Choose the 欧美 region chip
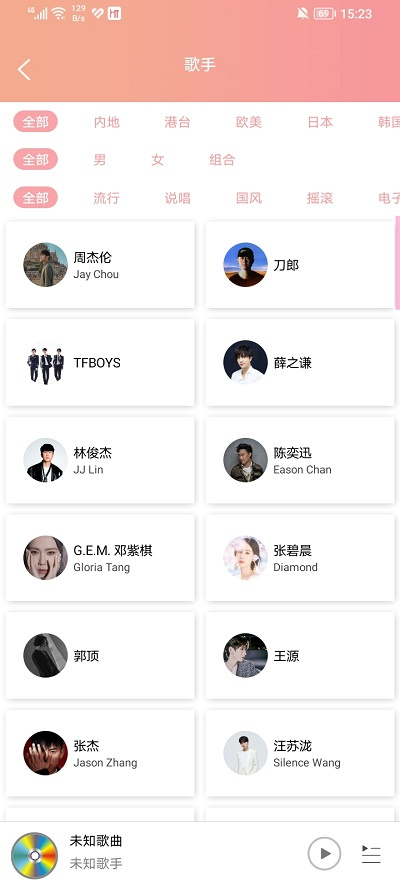Viewport: 400px width, 888px height. point(249,122)
